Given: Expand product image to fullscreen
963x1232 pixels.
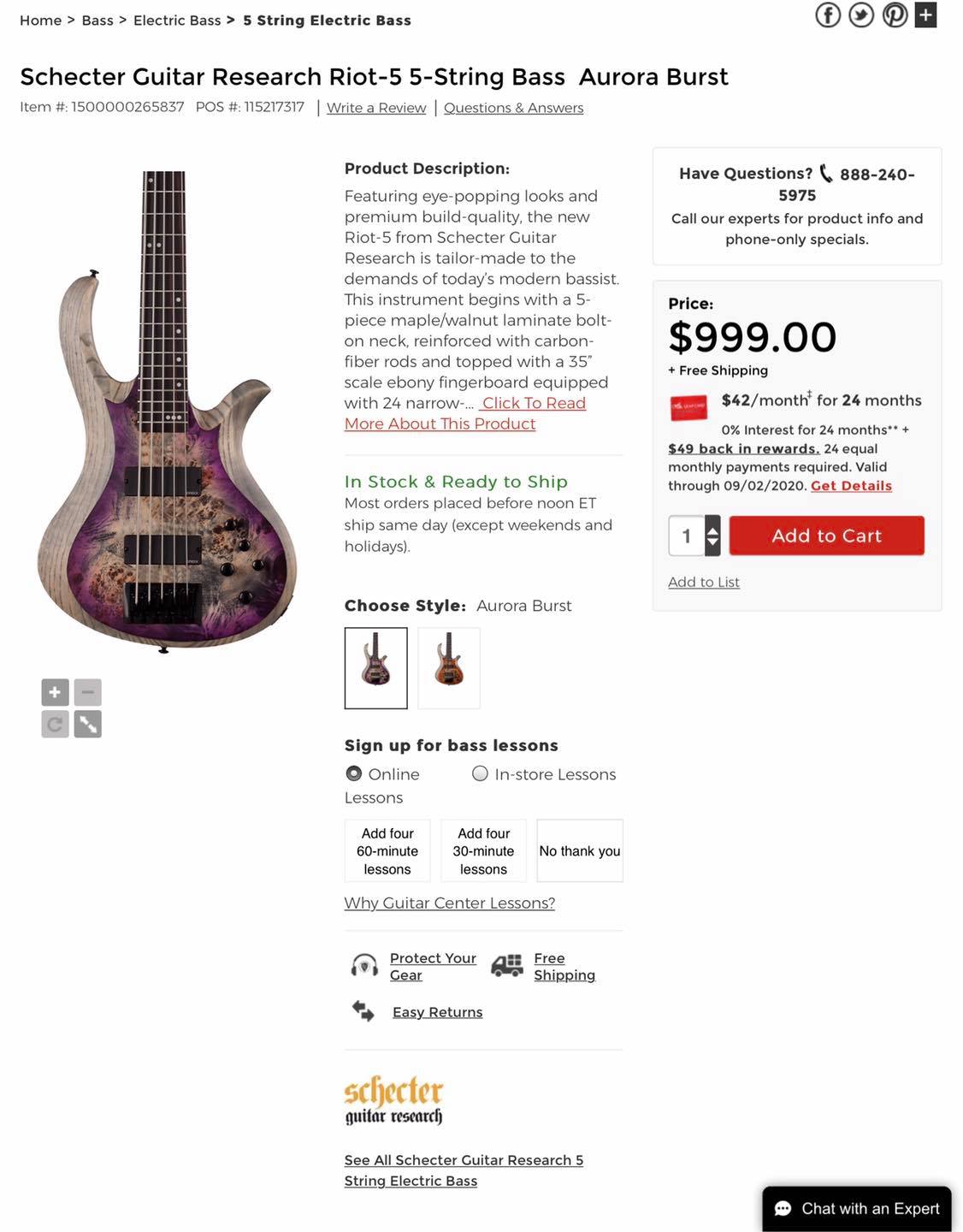Looking at the screenshot, I should click(x=87, y=725).
